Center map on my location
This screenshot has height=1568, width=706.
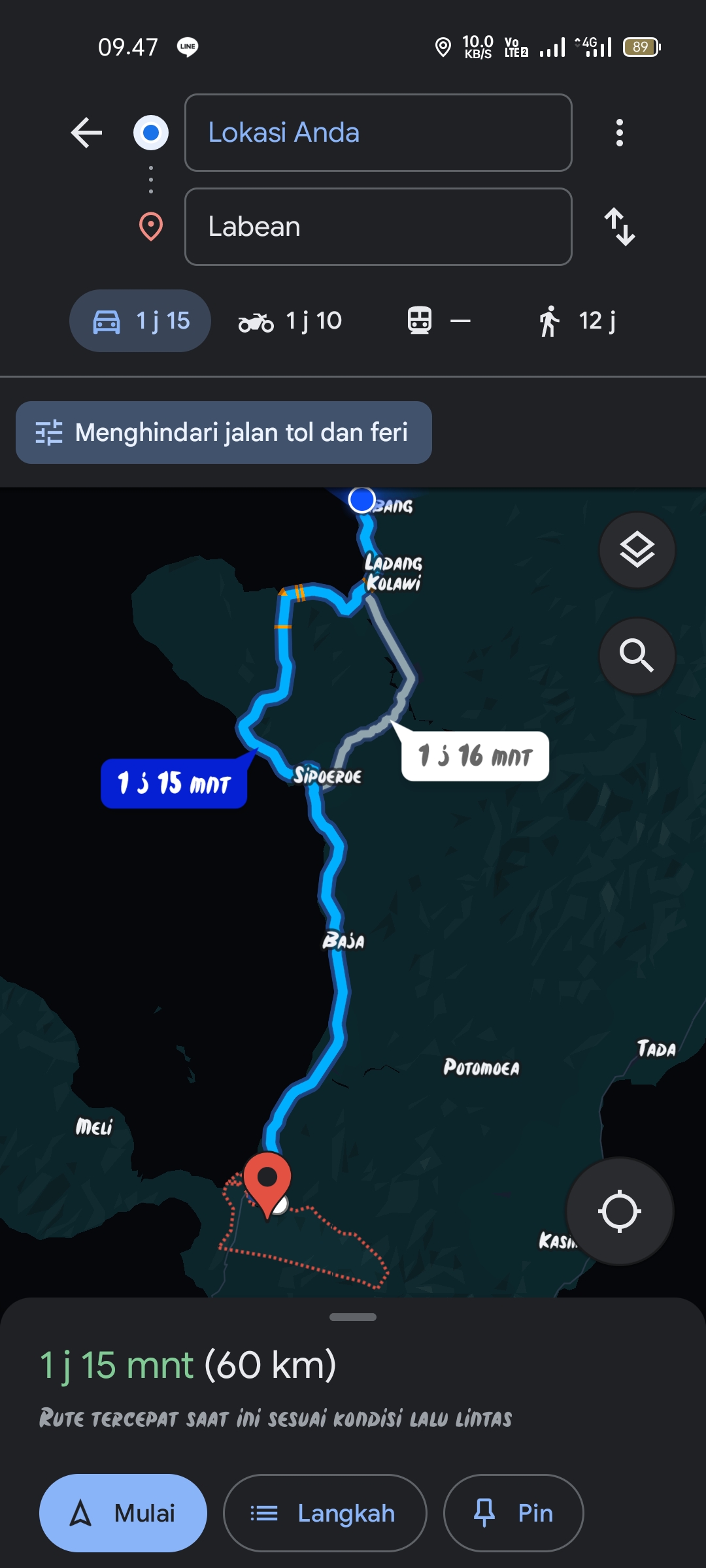[x=619, y=1211]
